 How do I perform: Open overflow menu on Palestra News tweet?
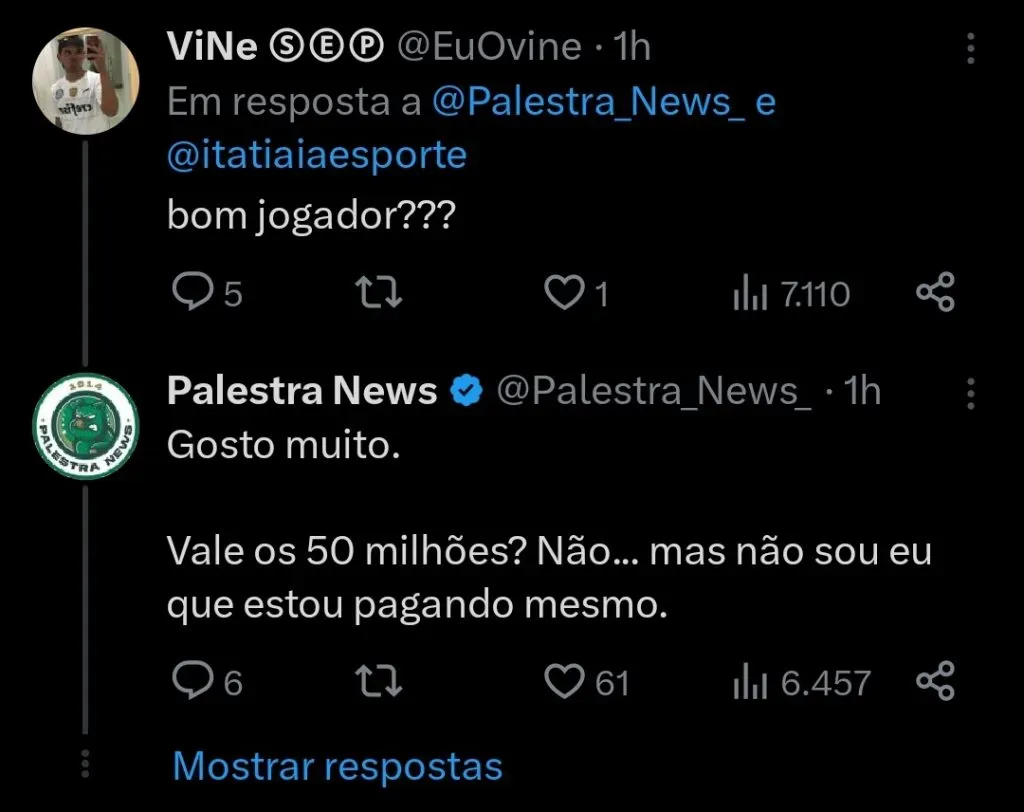point(971,393)
